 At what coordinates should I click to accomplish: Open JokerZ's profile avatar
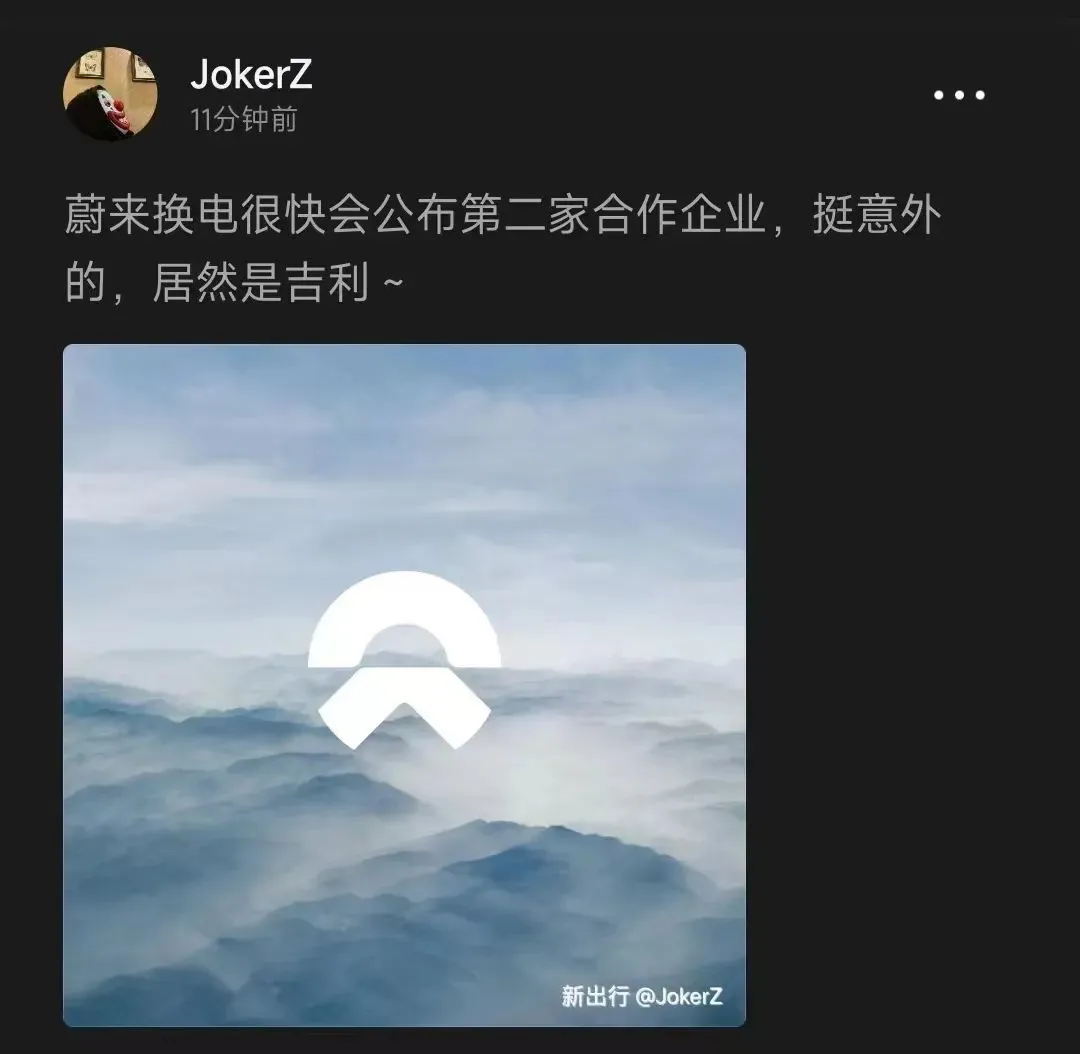(110, 94)
